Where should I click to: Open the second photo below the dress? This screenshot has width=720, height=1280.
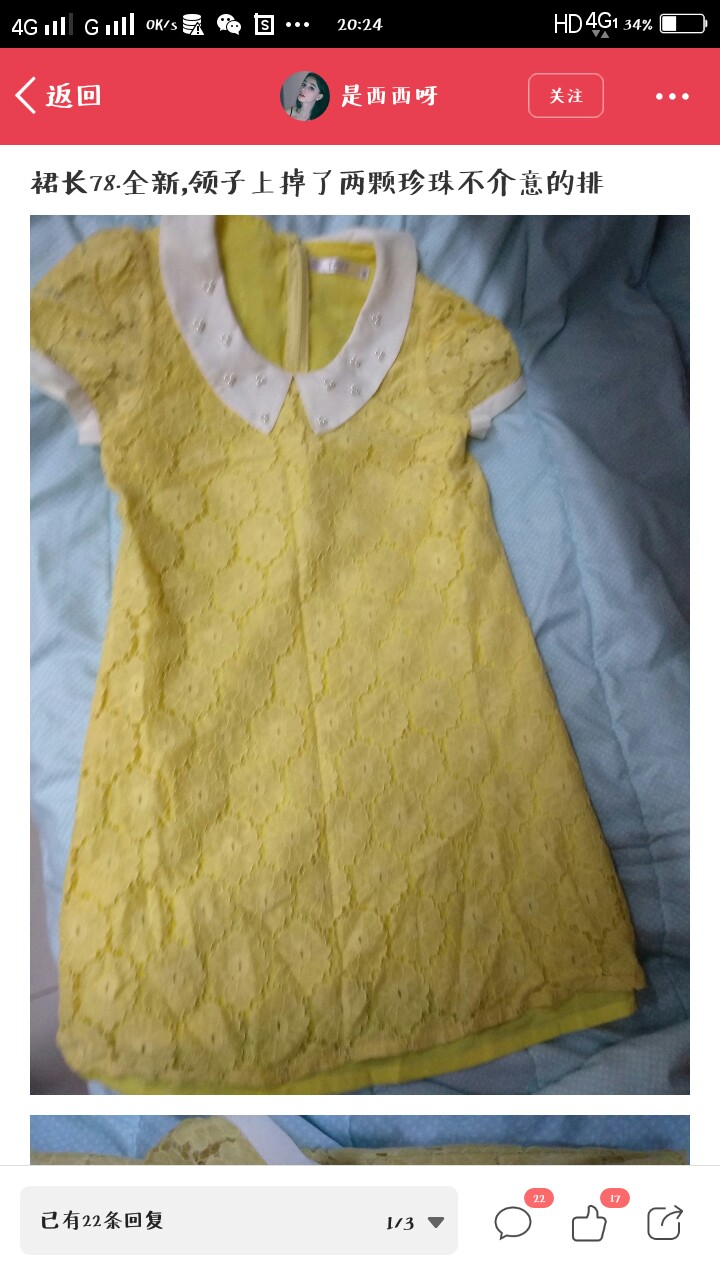click(x=360, y=1139)
